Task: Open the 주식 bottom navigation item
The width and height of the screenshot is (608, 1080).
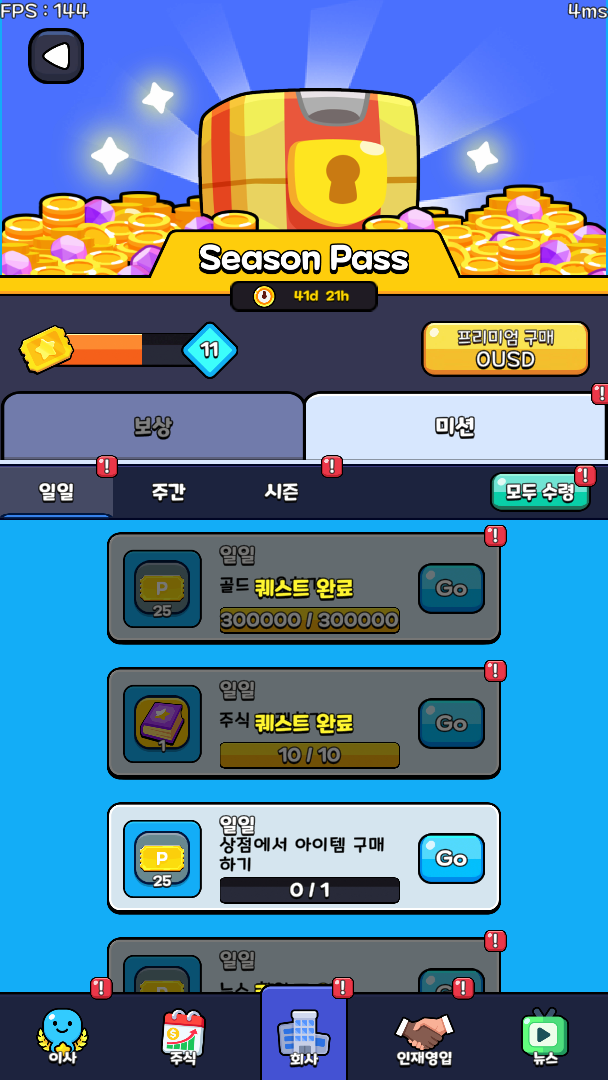Action: 183,1036
